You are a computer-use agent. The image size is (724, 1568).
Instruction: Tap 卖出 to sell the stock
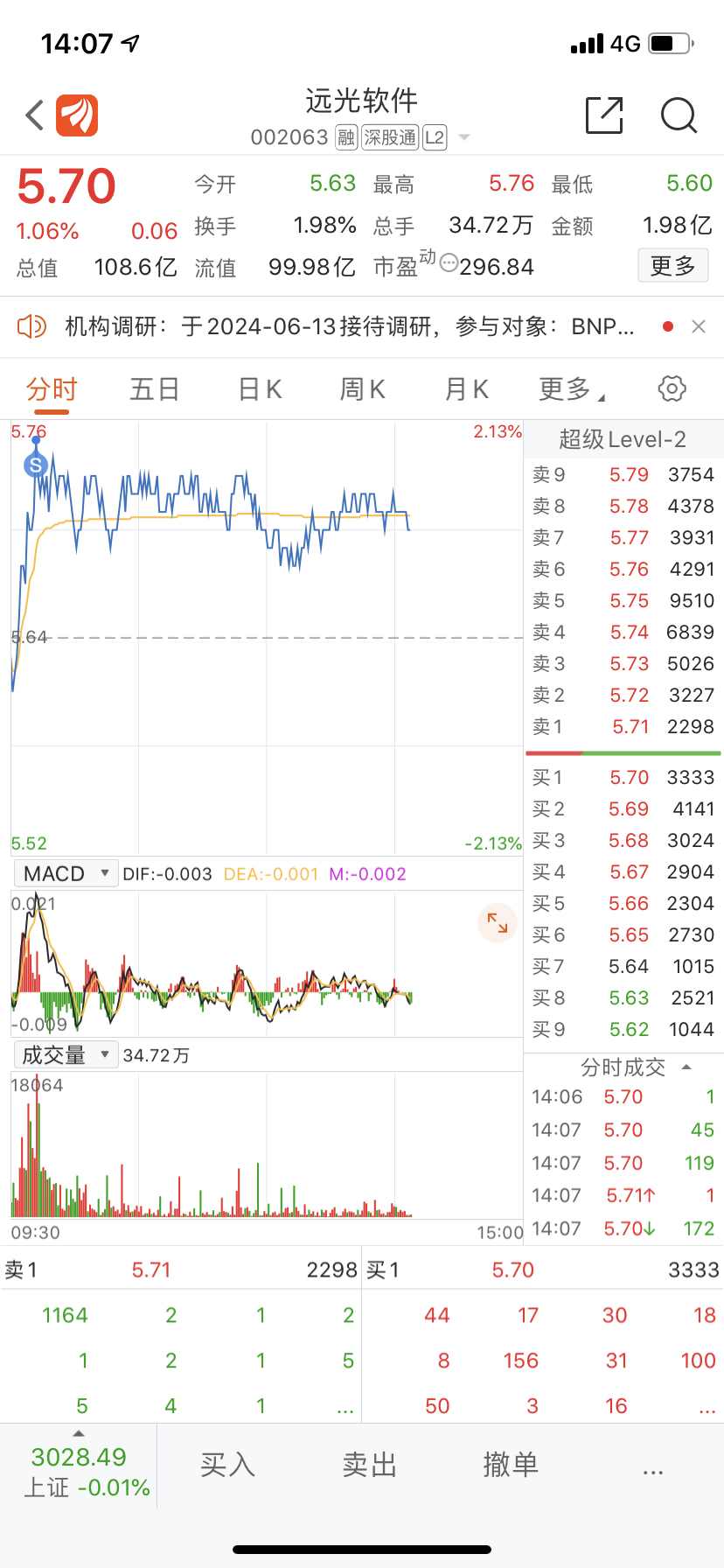[x=369, y=1465]
